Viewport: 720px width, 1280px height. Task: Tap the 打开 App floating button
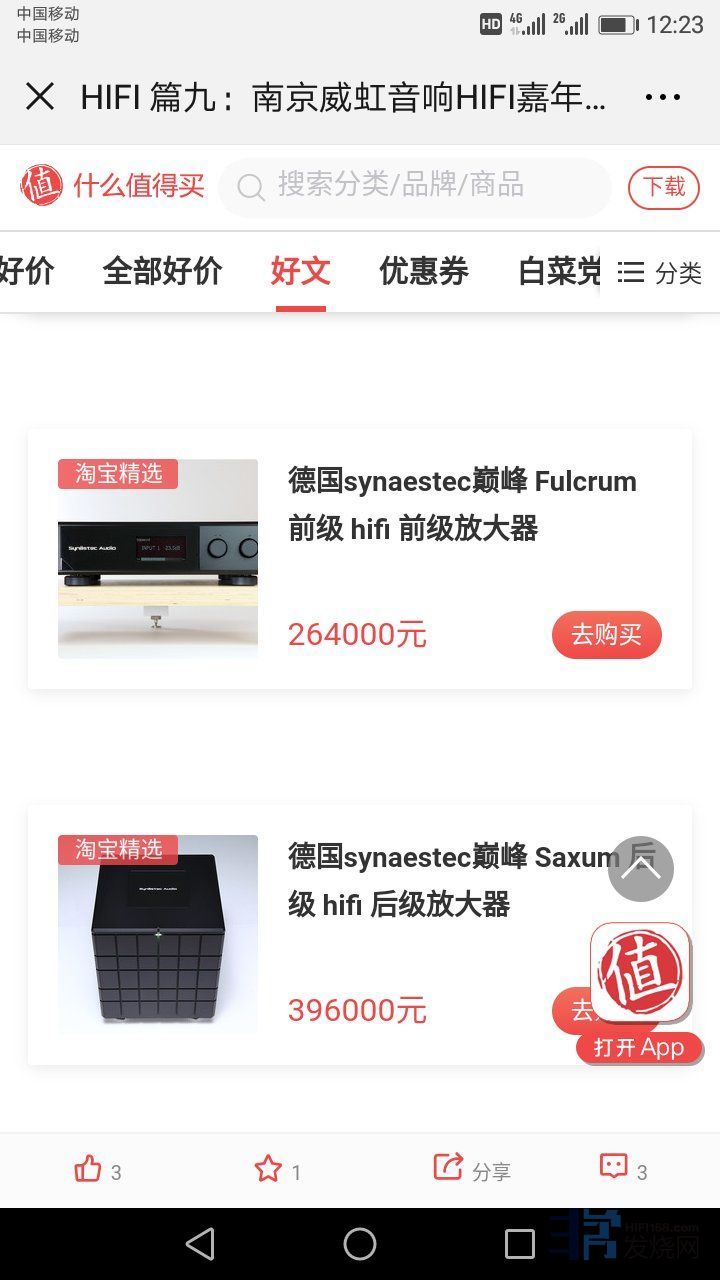tap(639, 1047)
